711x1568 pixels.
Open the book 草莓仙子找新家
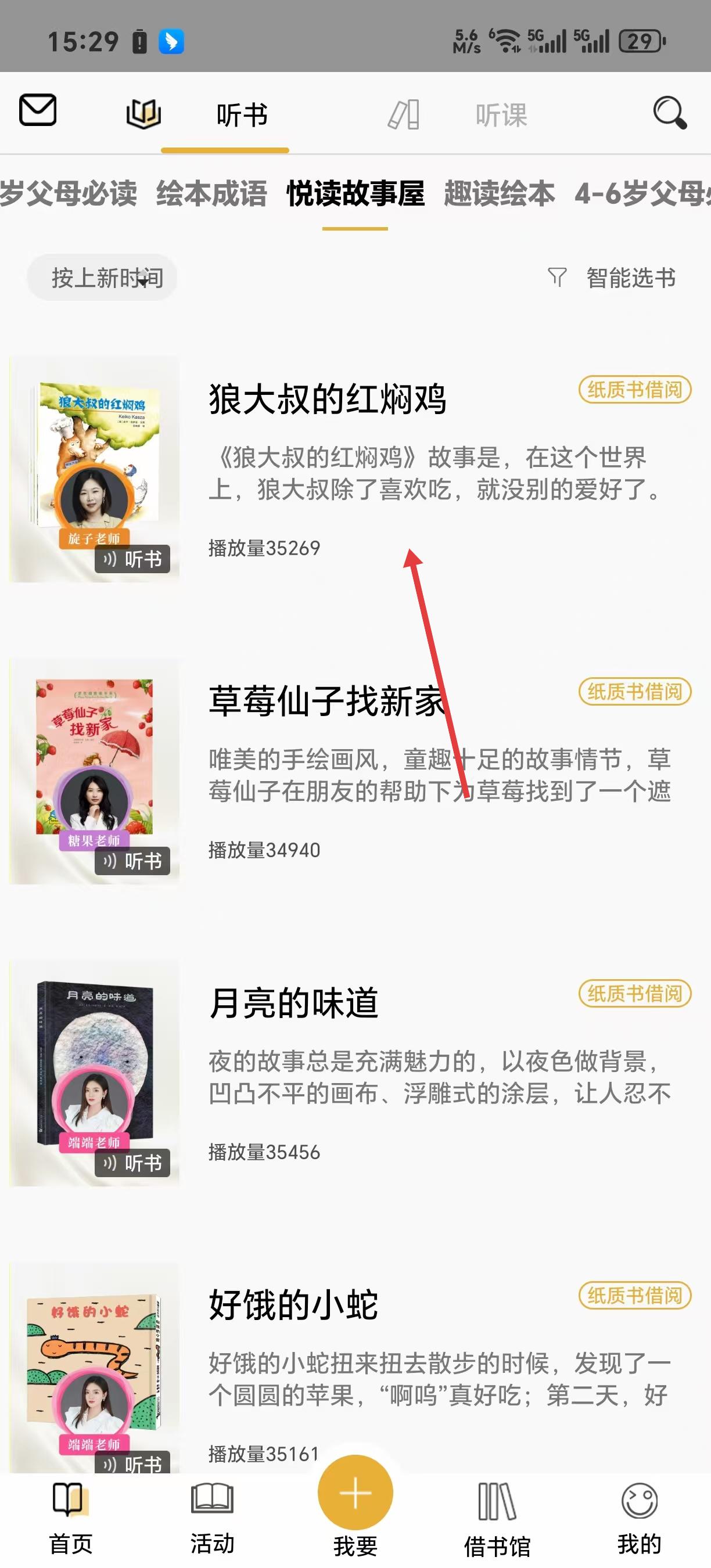tap(326, 701)
